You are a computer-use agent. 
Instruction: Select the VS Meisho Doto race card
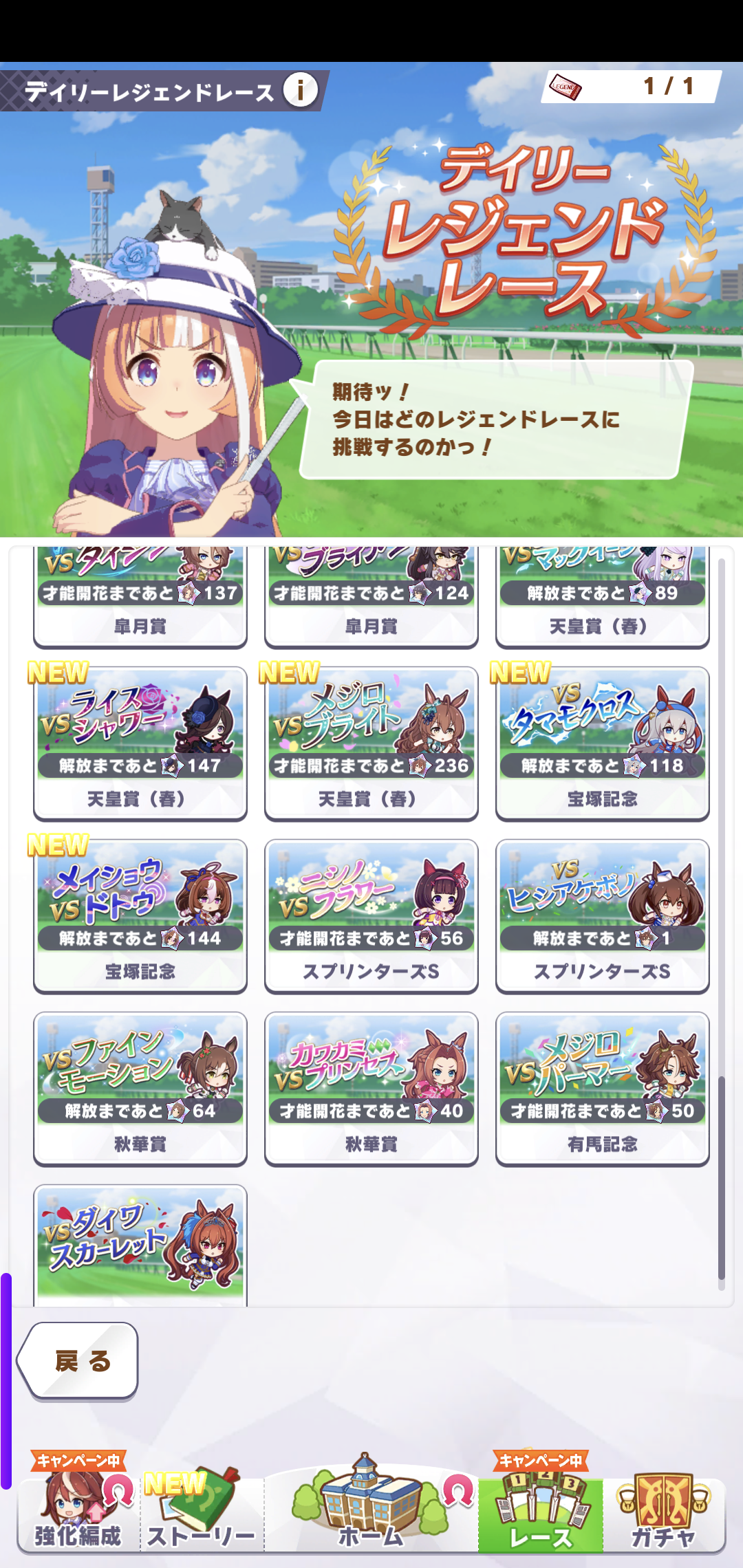(x=140, y=915)
